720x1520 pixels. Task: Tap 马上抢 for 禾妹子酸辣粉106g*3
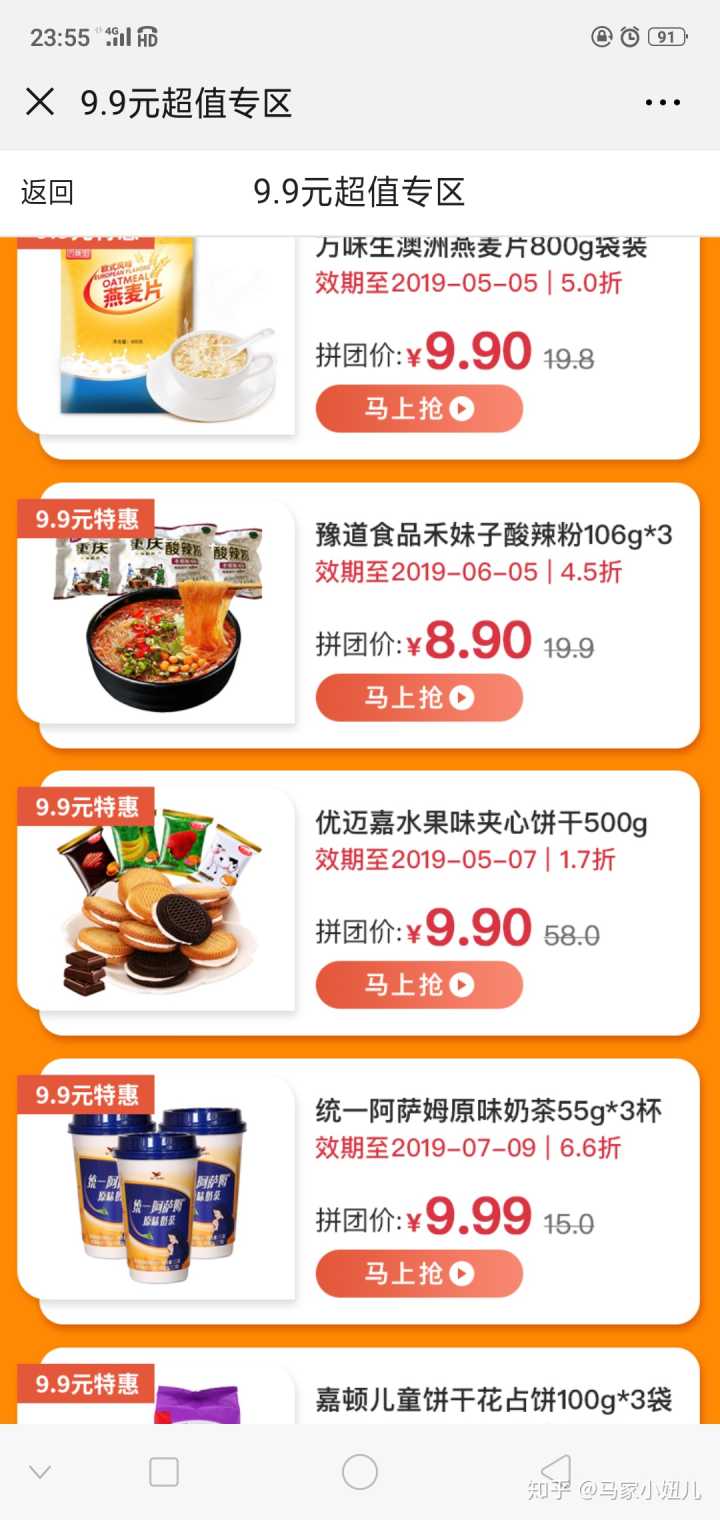click(419, 697)
